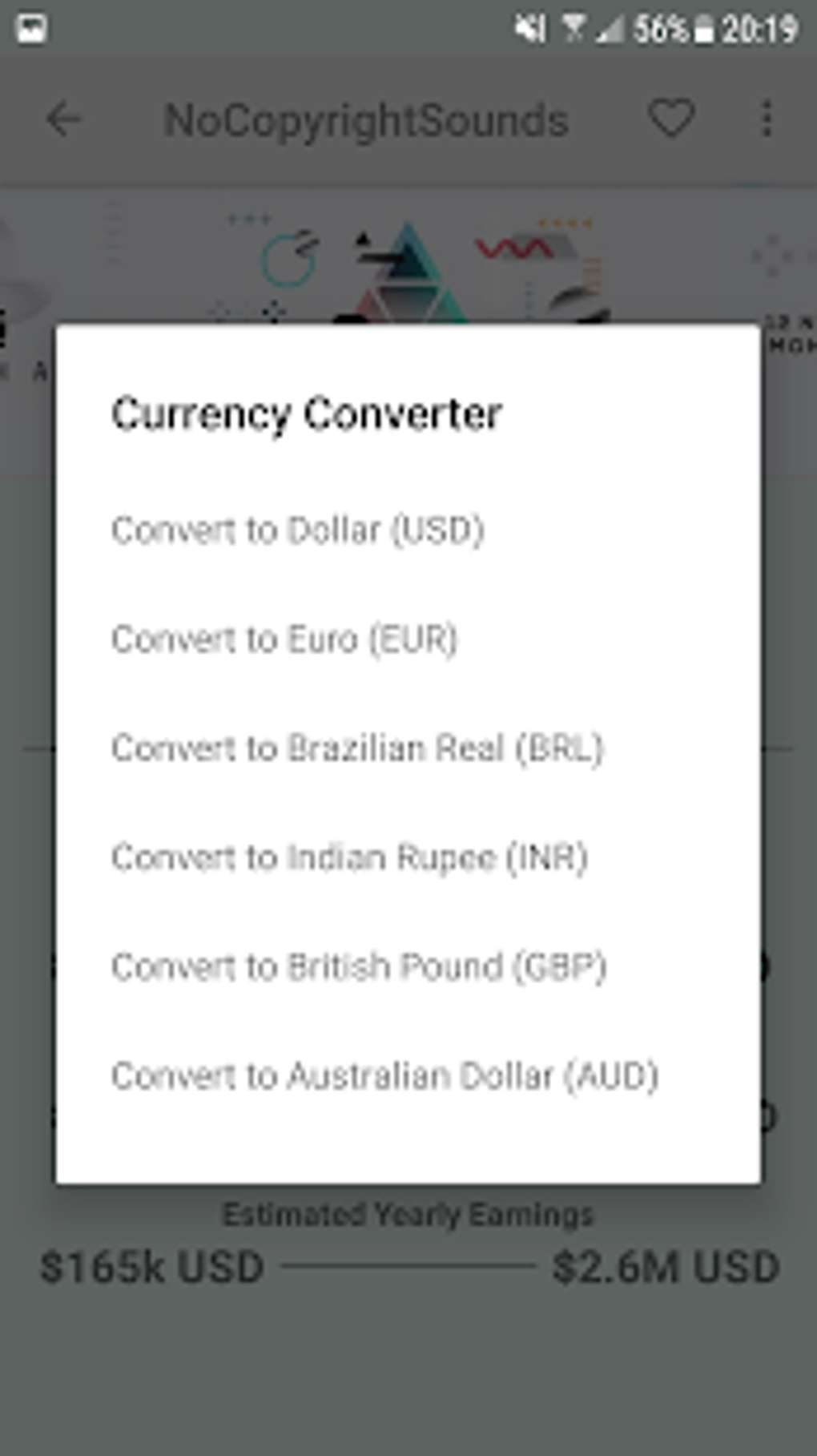Pick Convert to Australian Dollar (AUD)
This screenshot has width=817, height=1456.
384,1076
